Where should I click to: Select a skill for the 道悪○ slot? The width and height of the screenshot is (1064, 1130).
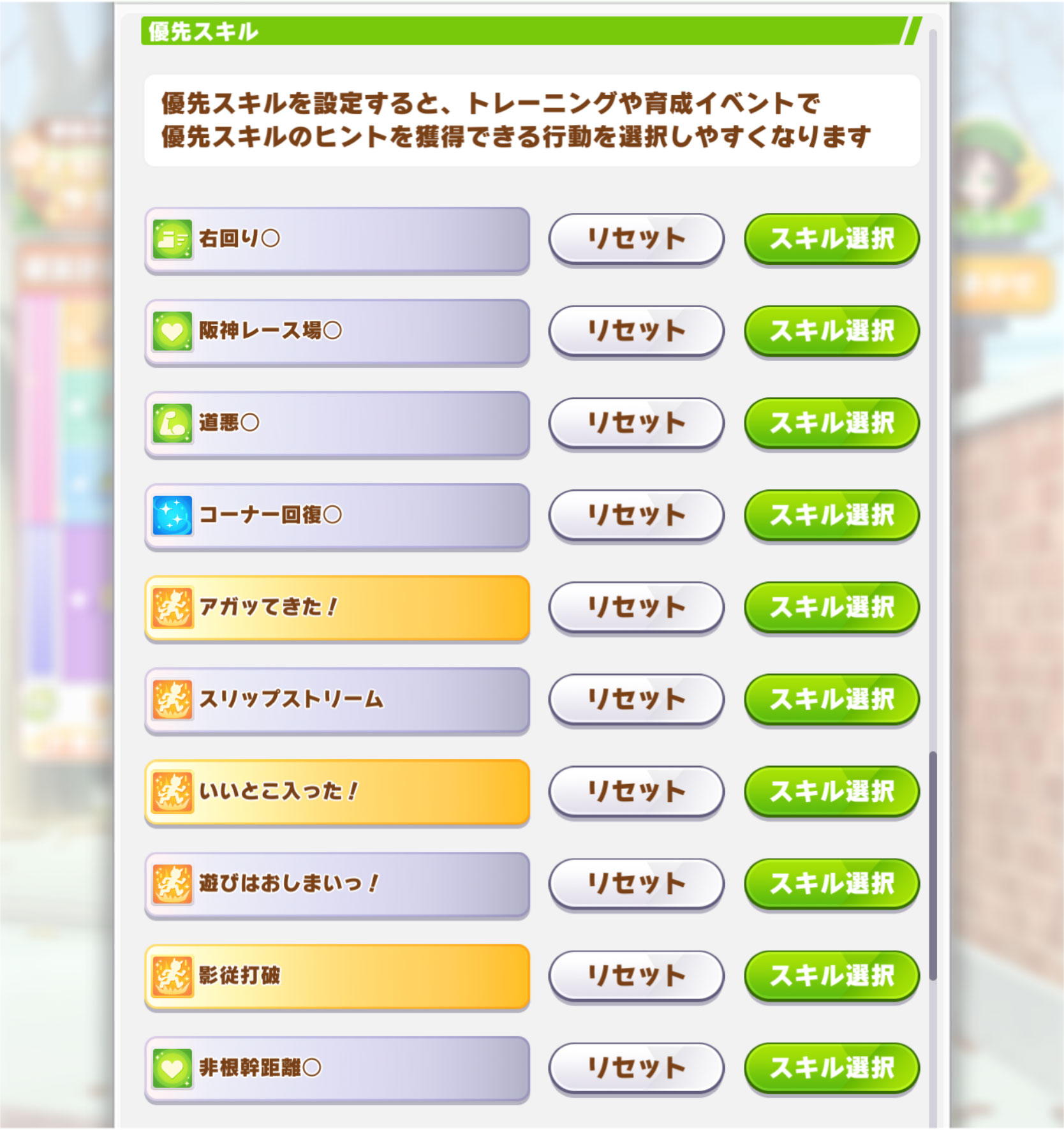point(831,423)
